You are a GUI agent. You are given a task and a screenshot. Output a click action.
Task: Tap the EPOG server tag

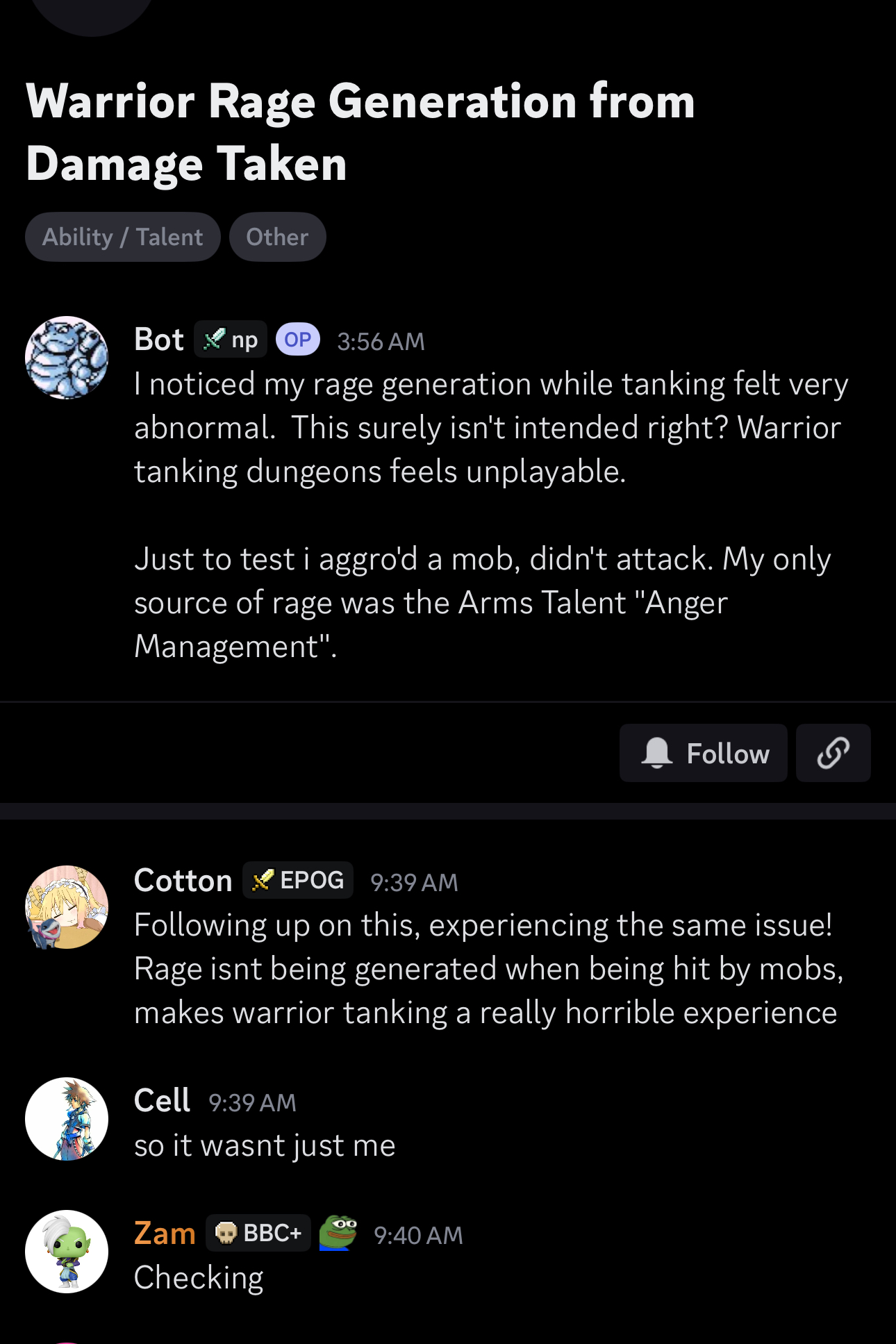[x=298, y=880]
